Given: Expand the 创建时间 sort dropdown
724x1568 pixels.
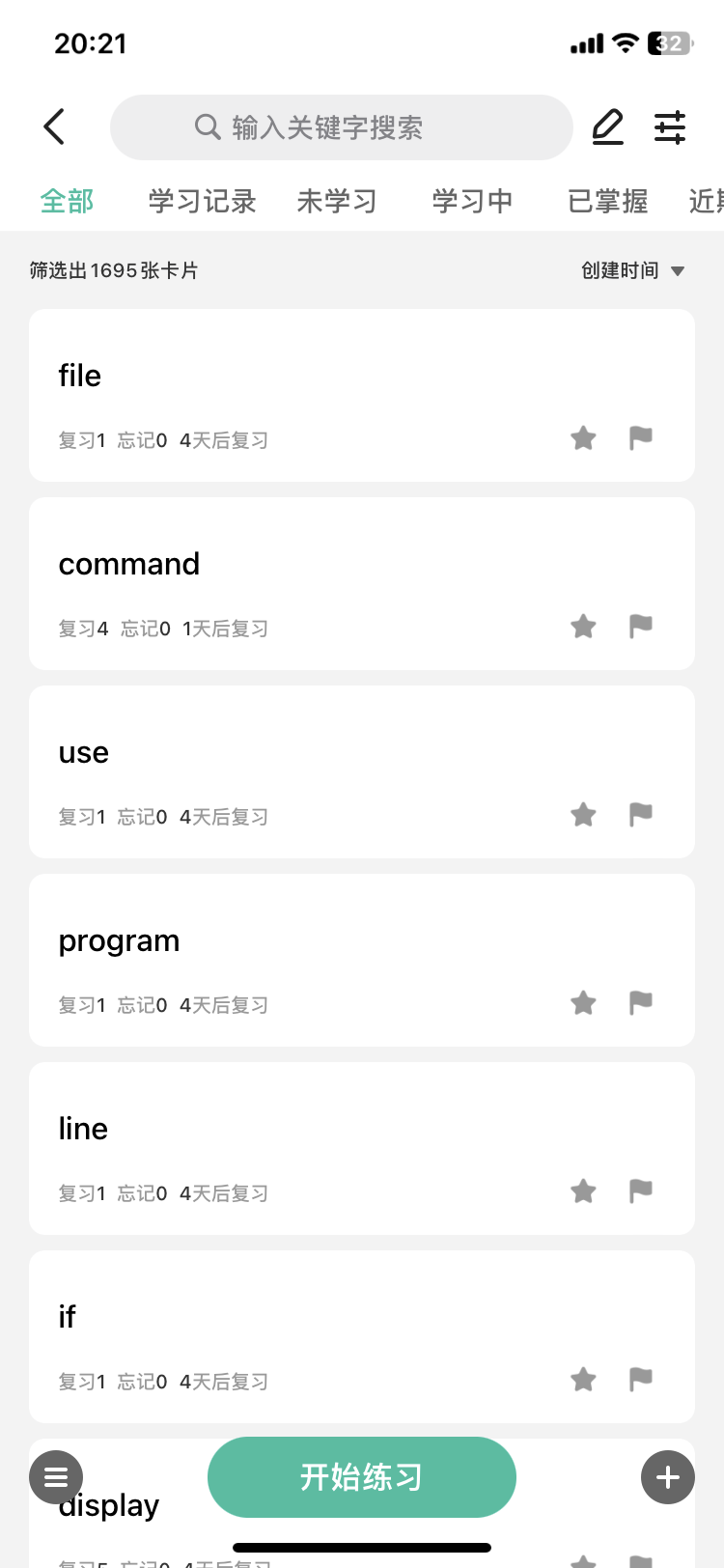Looking at the screenshot, I should tap(632, 270).
